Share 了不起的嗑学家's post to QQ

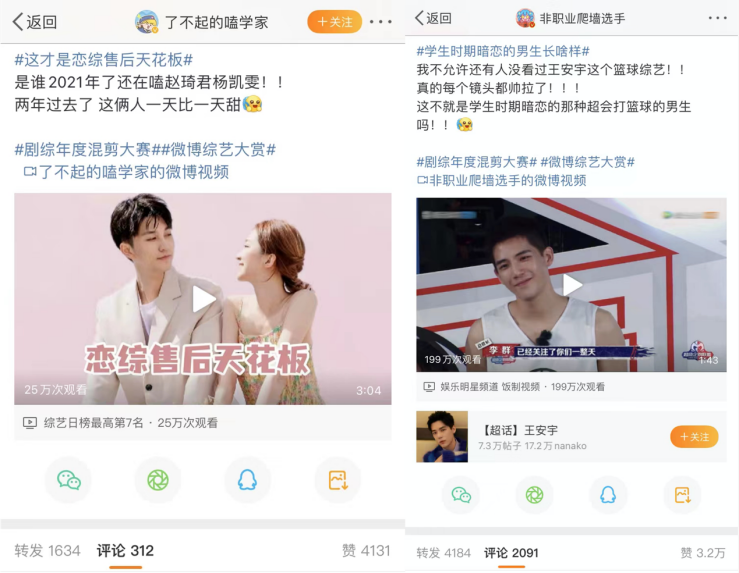(x=247, y=480)
